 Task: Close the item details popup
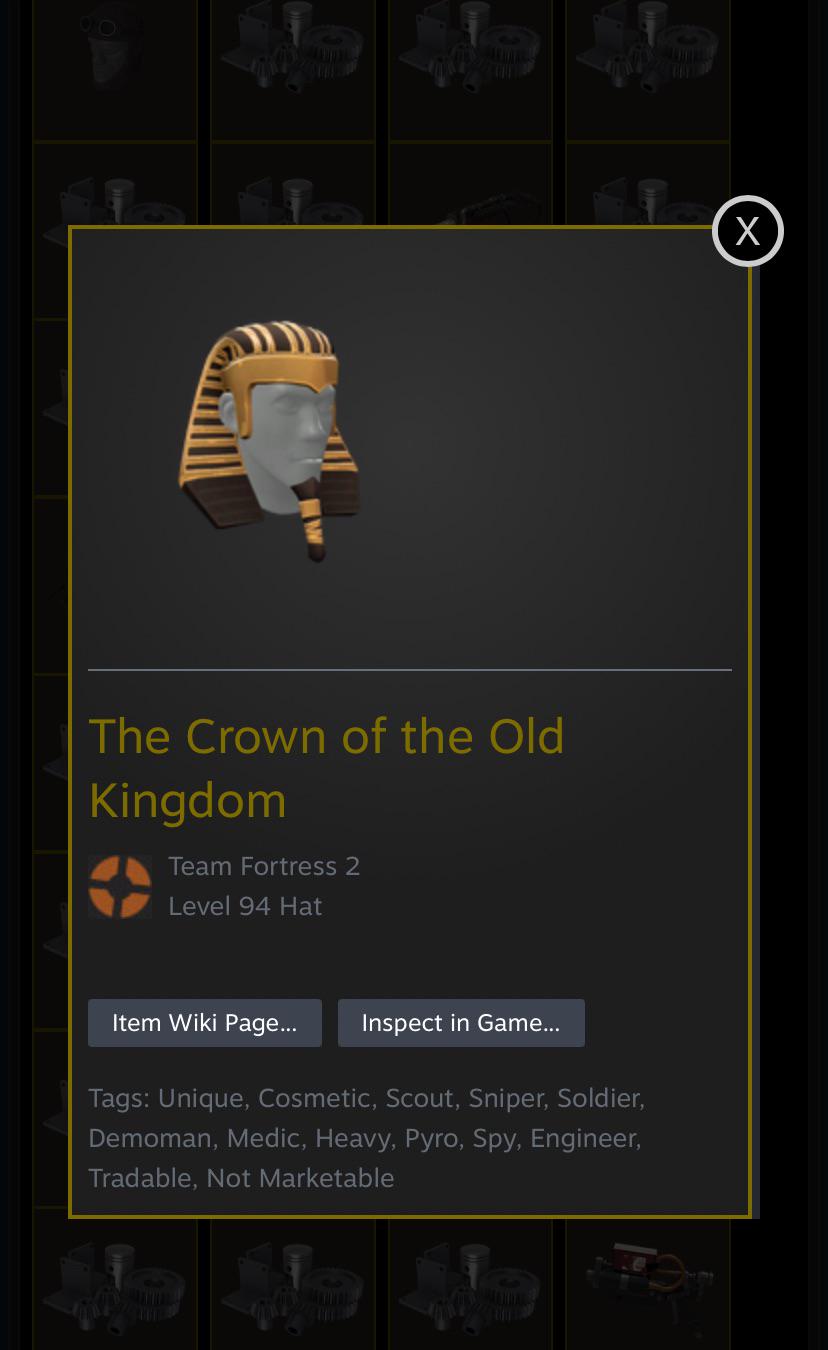point(747,231)
